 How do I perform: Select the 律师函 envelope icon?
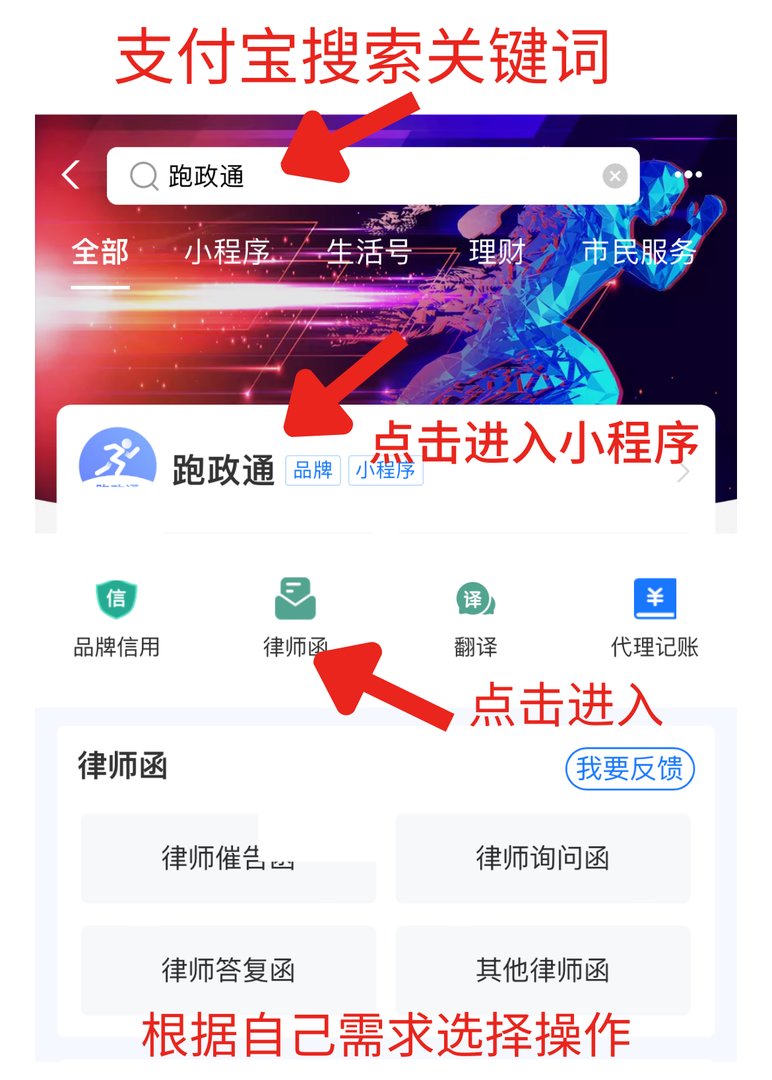click(295, 598)
